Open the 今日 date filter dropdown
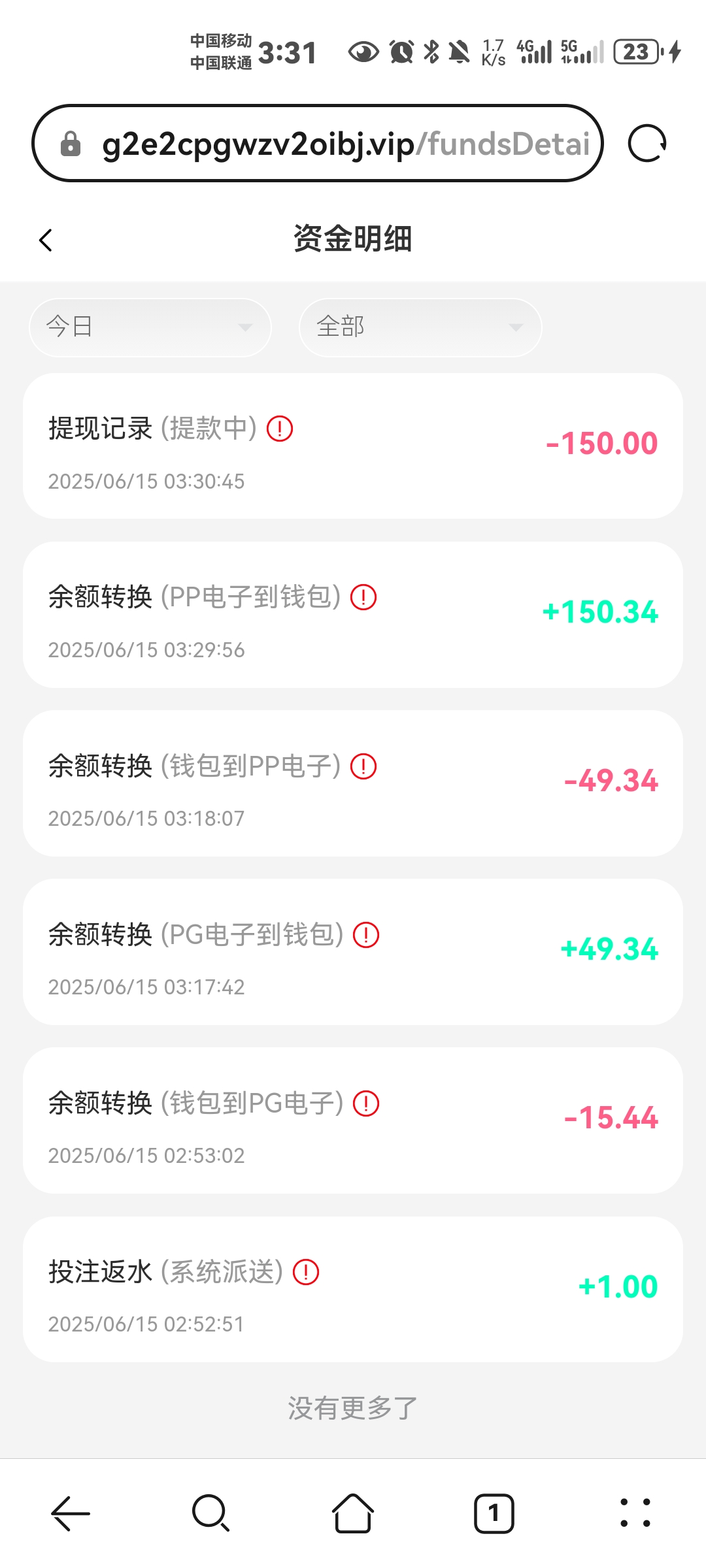Viewport: 706px width, 1568px height. tap(150, 327)
